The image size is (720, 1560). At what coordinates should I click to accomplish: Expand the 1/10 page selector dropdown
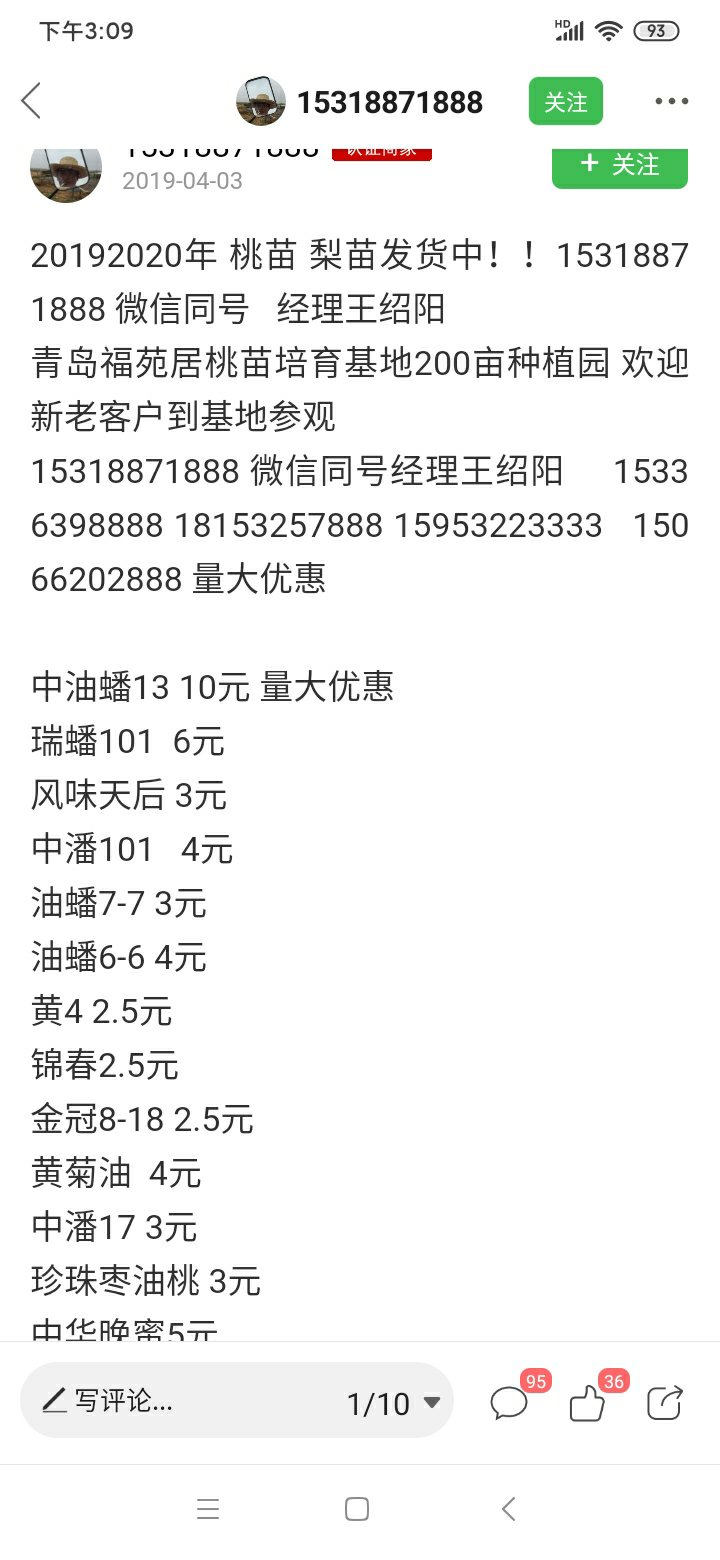coord(394,1403)
